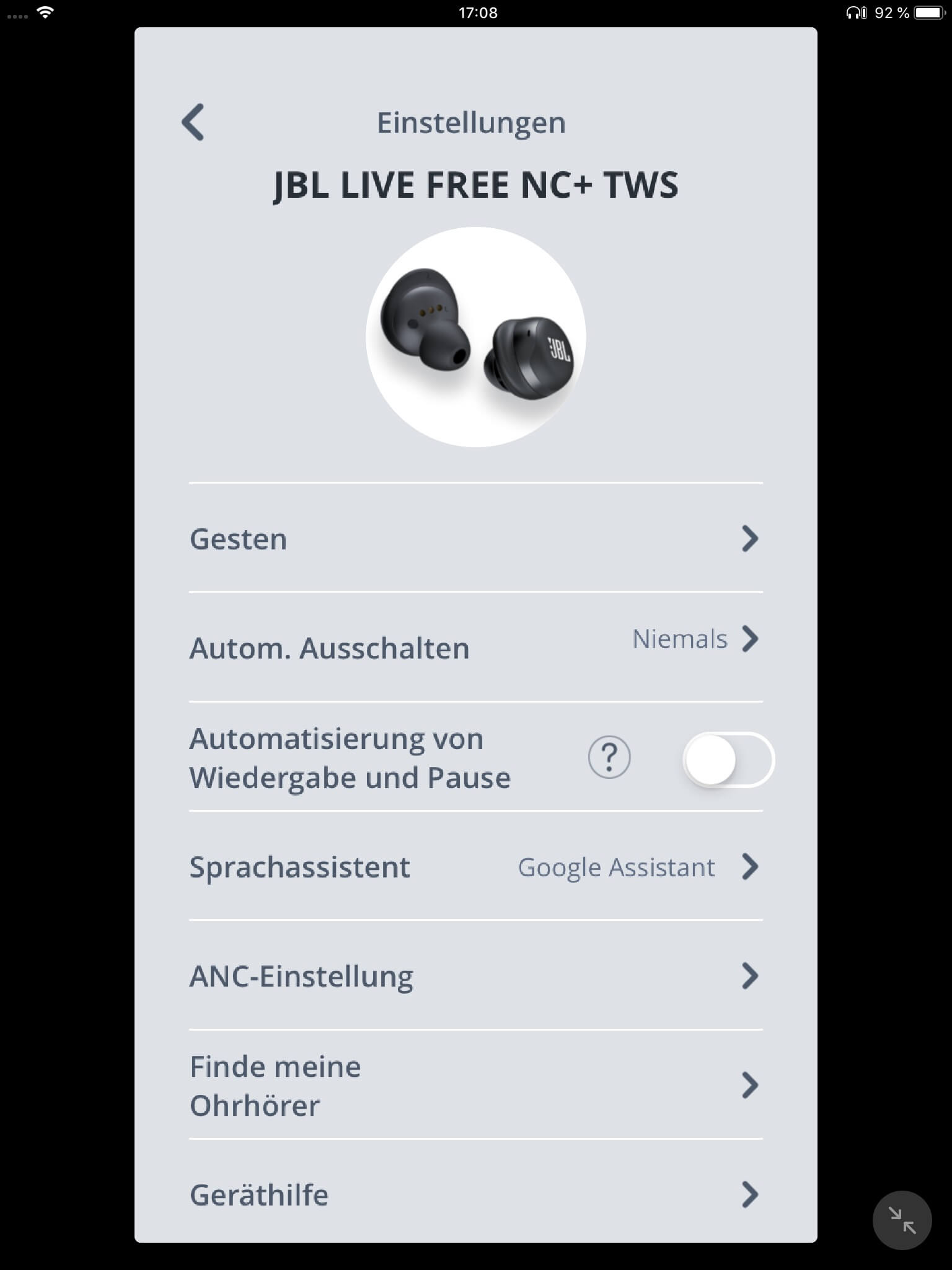Open ANC-Einstellung
The width and height of the screenshot is (952, 1270).
tap(475, 975)
